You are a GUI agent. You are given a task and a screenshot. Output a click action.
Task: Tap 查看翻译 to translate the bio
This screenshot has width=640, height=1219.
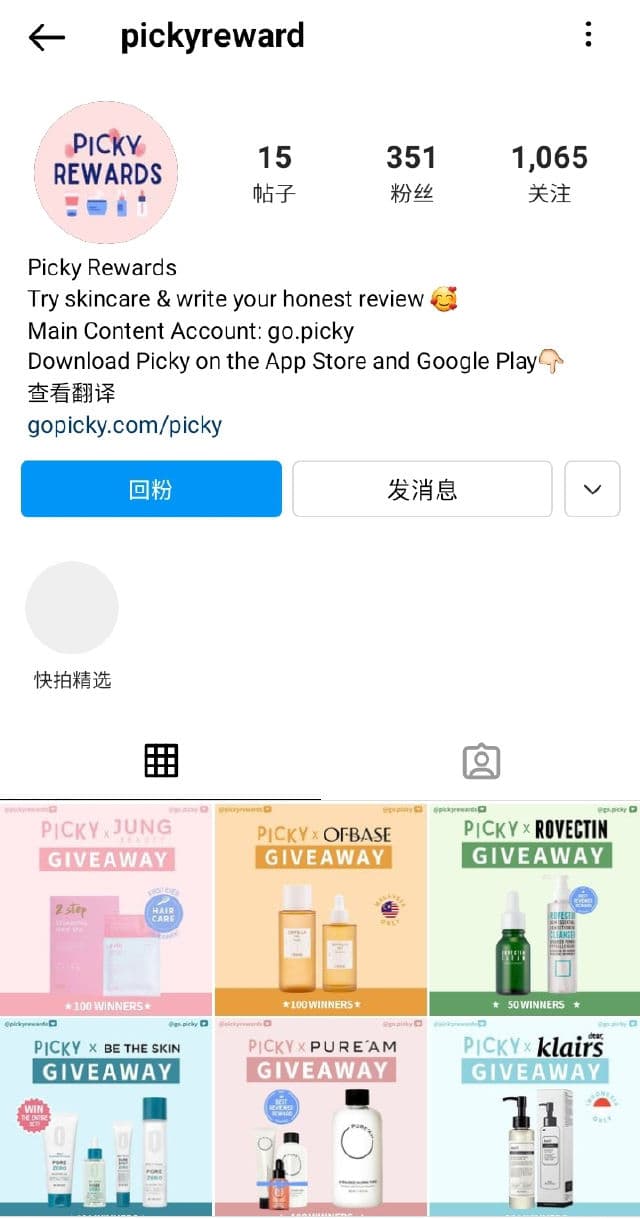[71, 392]
